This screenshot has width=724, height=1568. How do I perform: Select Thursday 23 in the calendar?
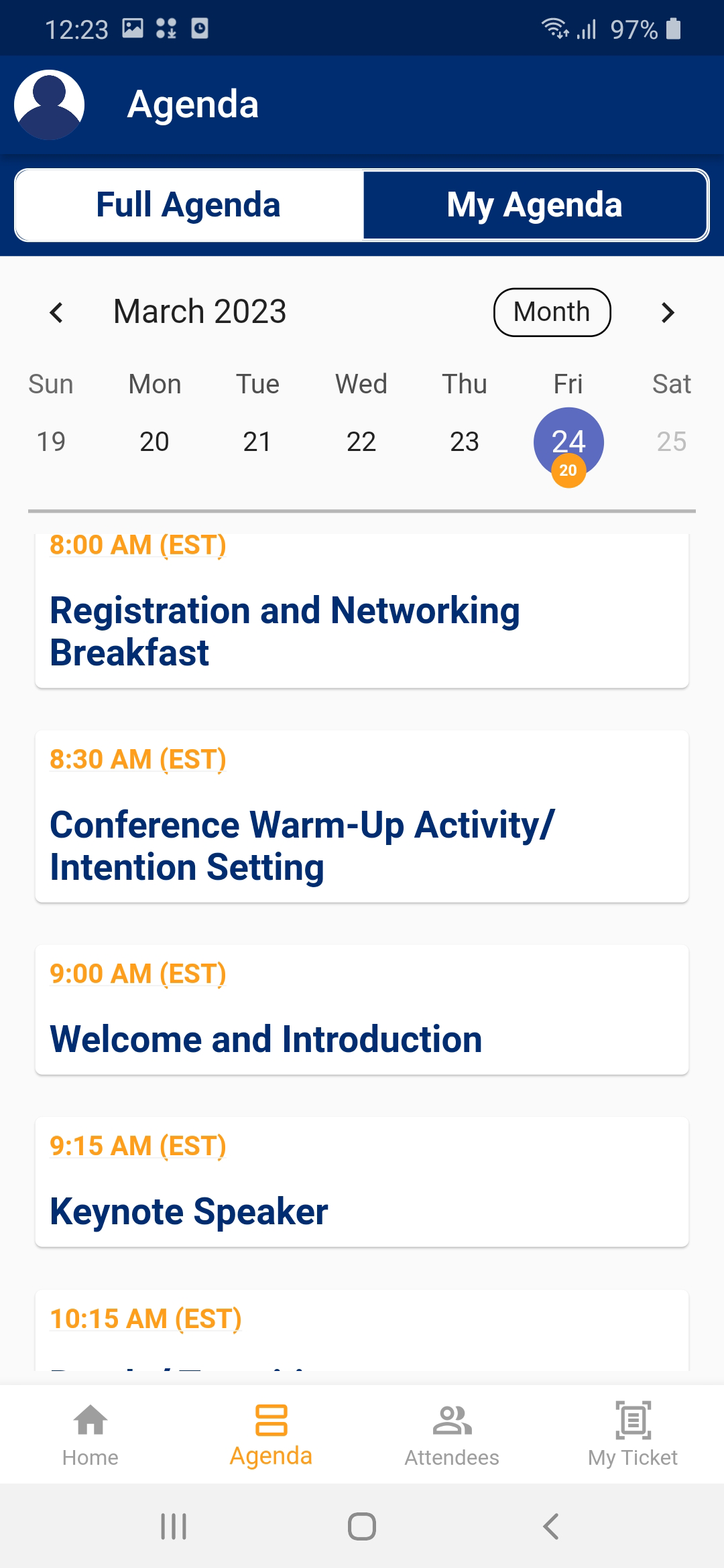[x=464, y=442]
